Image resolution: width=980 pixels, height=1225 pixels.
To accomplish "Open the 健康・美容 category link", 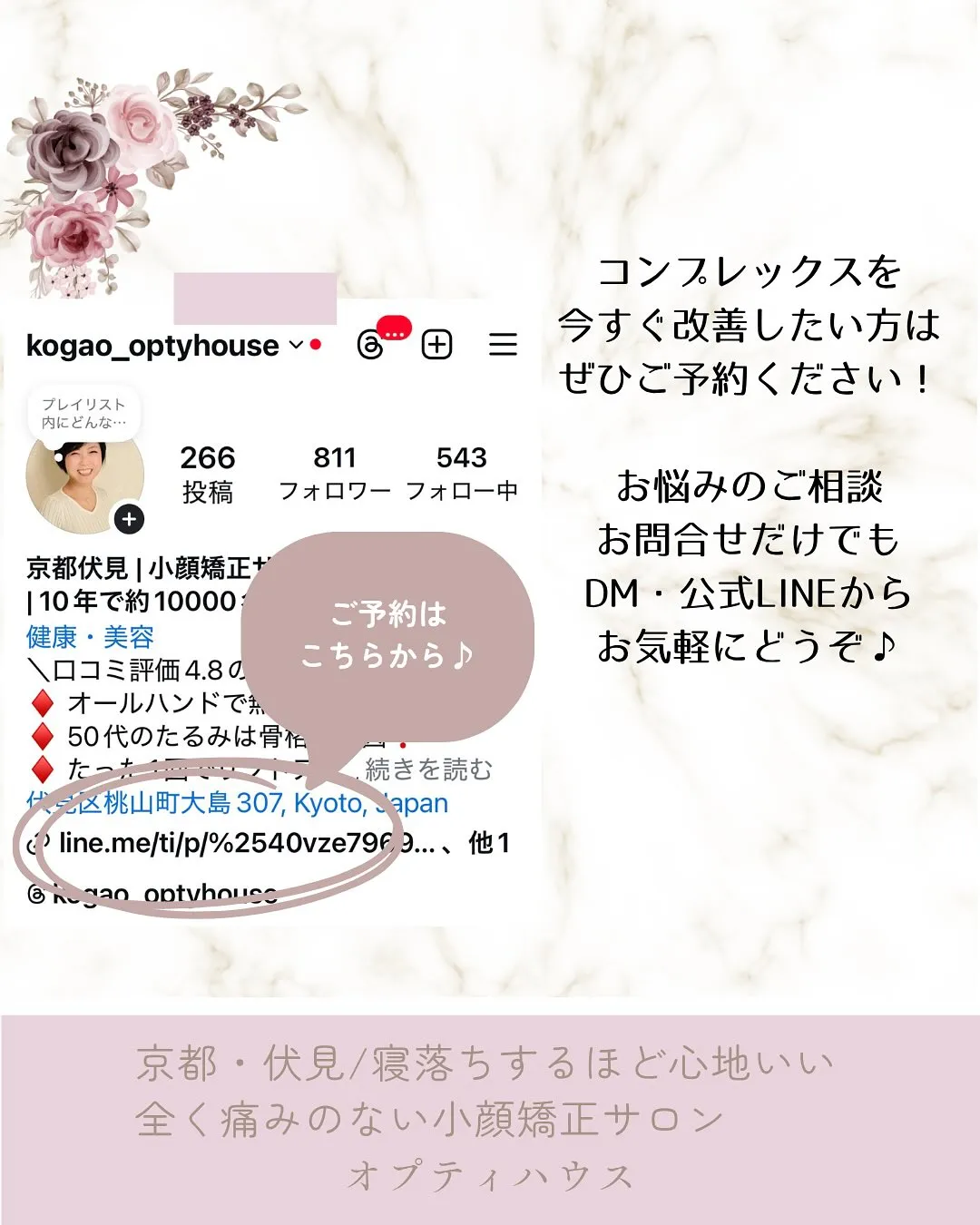I will click(89, 636).
